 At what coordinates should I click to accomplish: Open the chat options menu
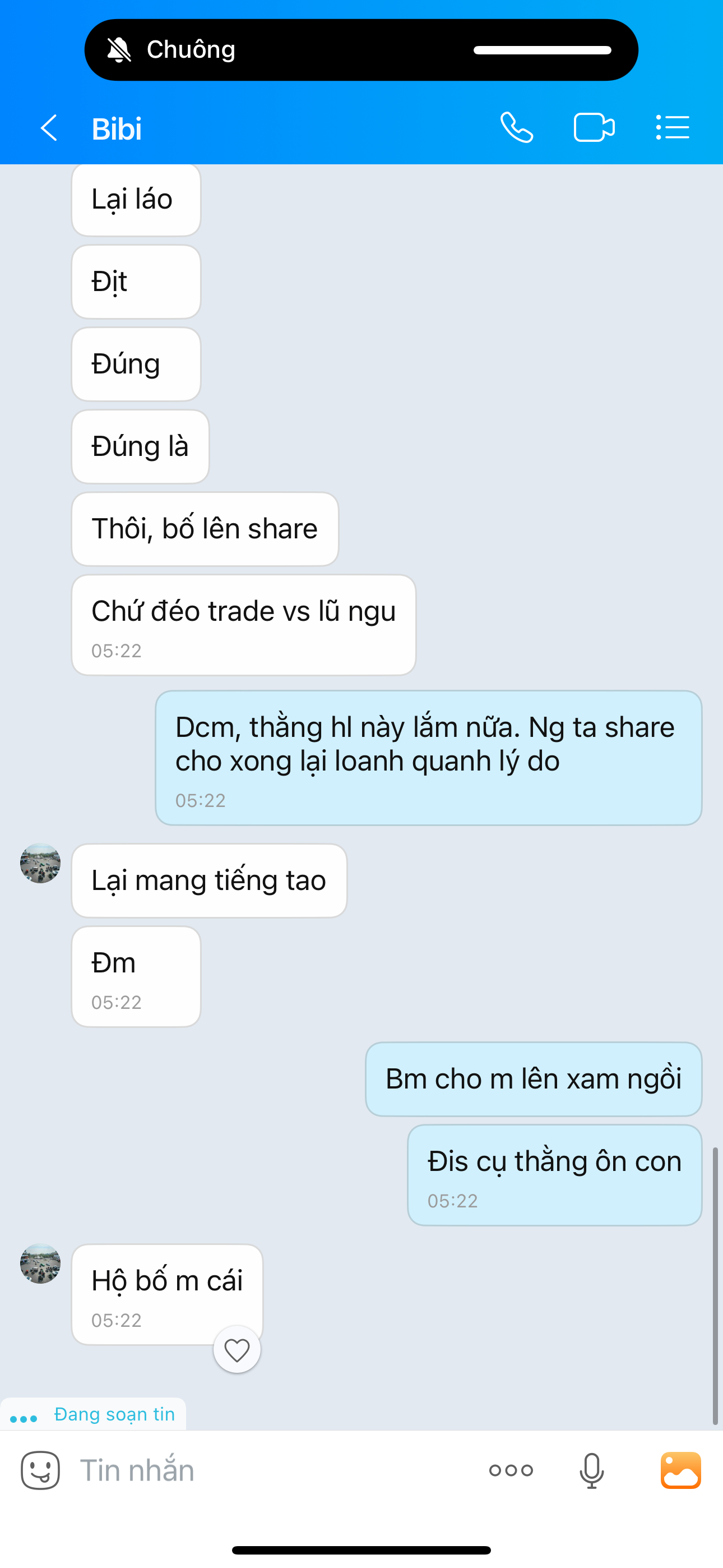coord(673,128)
